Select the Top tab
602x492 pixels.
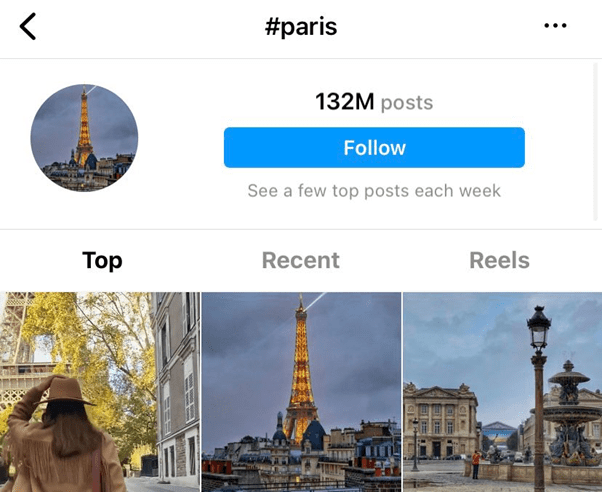[x=102, y=260]
